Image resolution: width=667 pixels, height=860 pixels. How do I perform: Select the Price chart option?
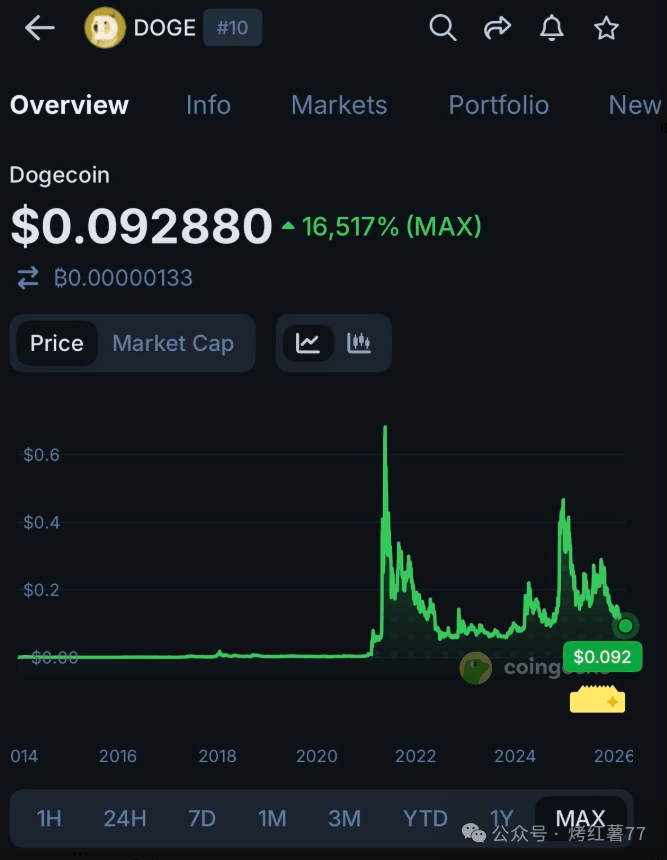pyautogui.click(x=57, y=344)
